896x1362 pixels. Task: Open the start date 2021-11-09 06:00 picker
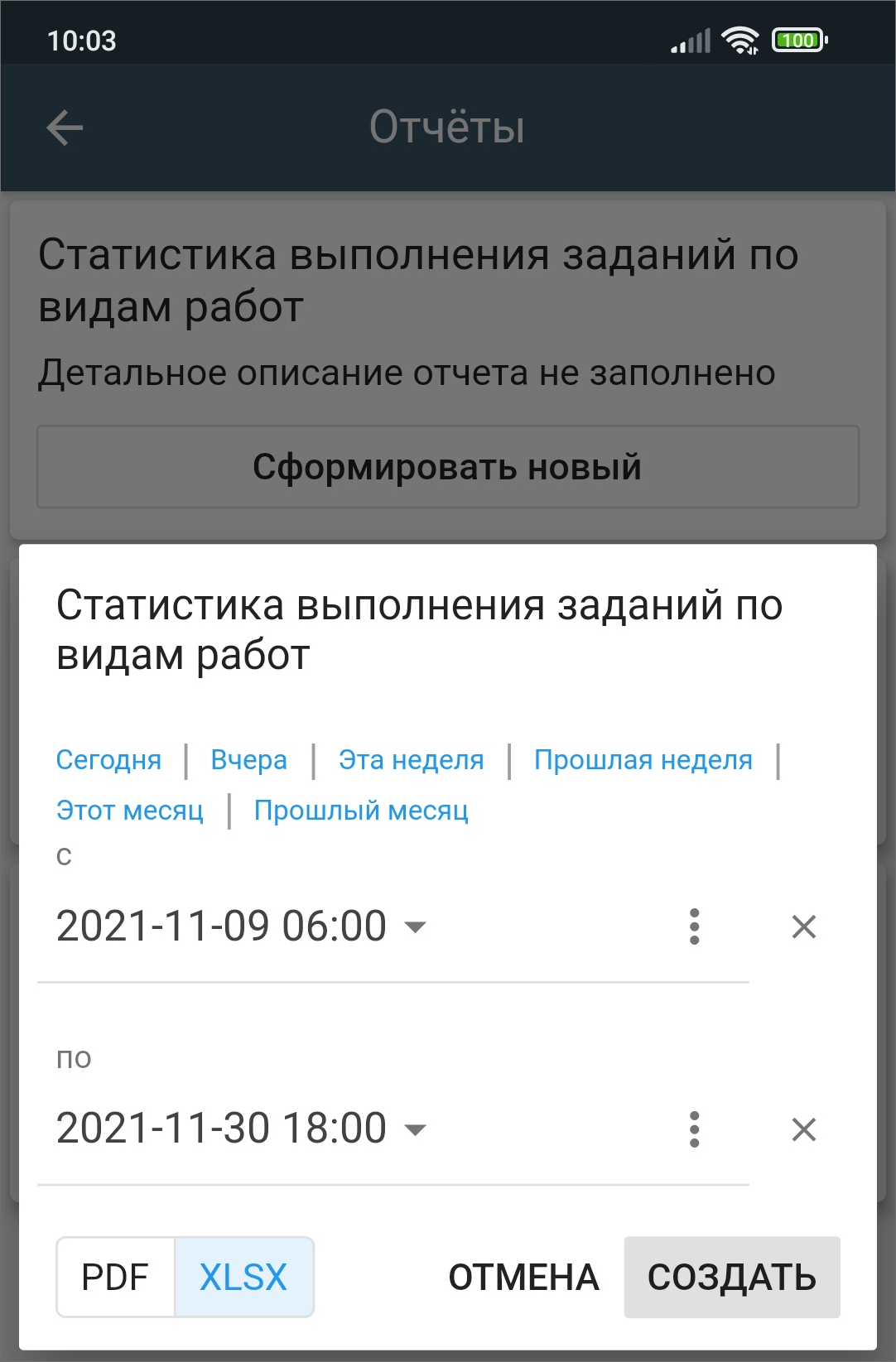tap(240, 926)
